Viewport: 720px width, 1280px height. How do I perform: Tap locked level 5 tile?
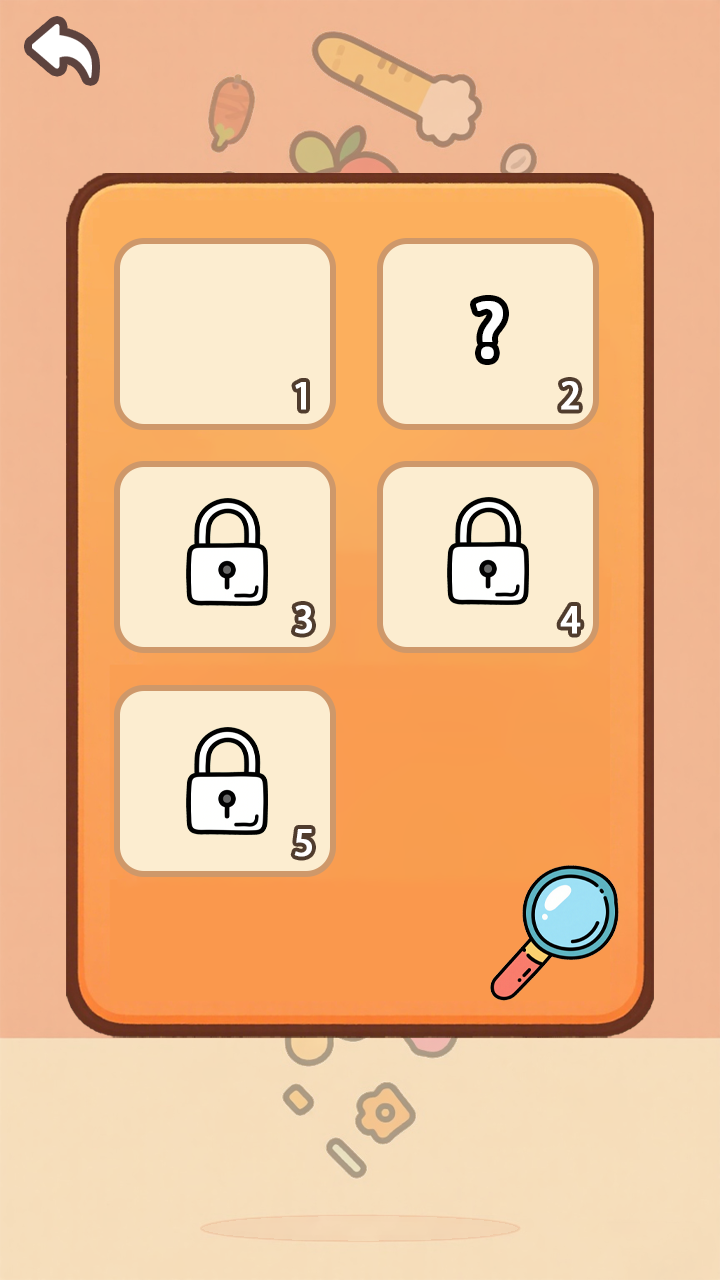[225, 781]
